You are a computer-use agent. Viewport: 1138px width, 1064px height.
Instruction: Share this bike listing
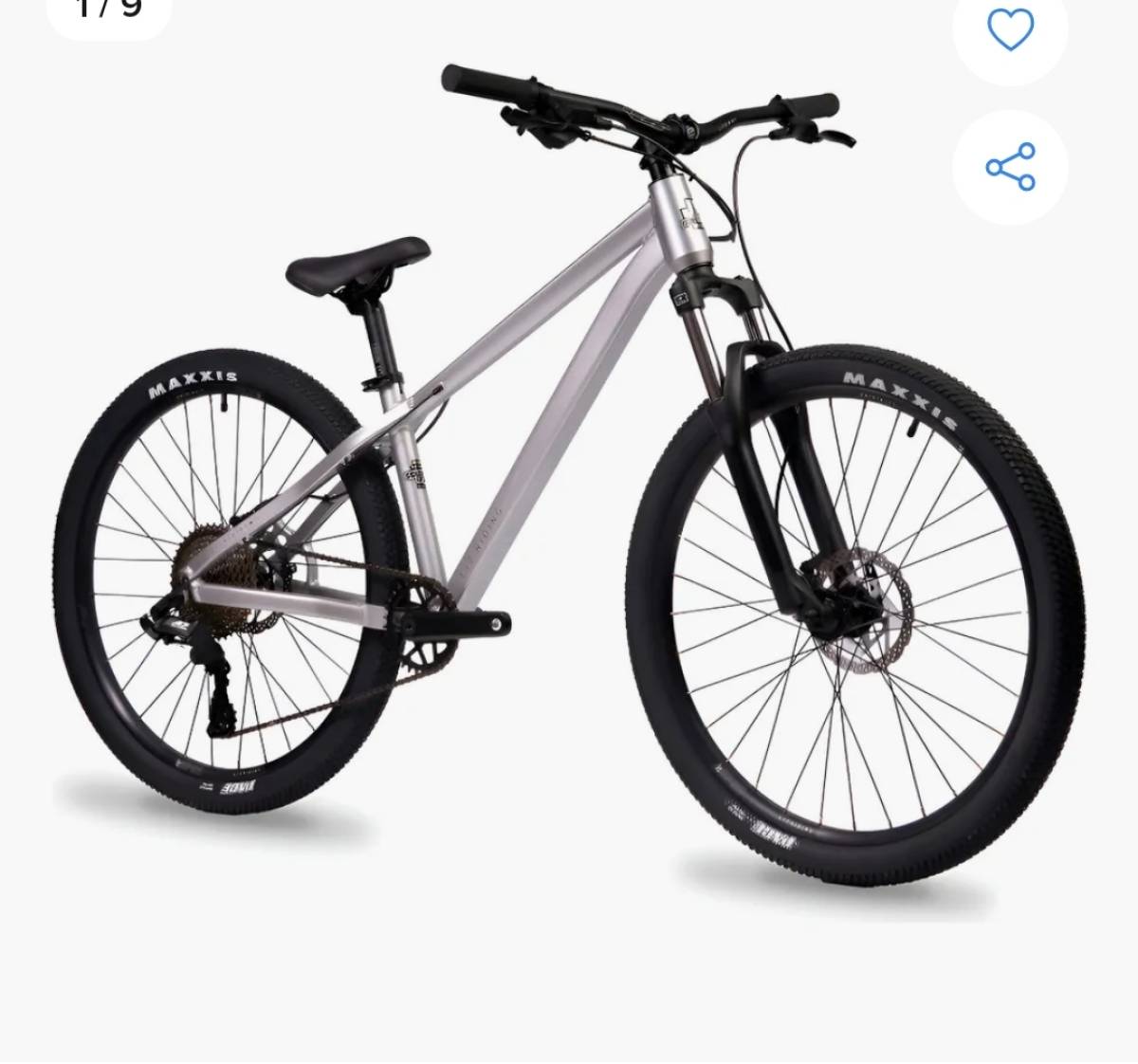coord(1010,167)
